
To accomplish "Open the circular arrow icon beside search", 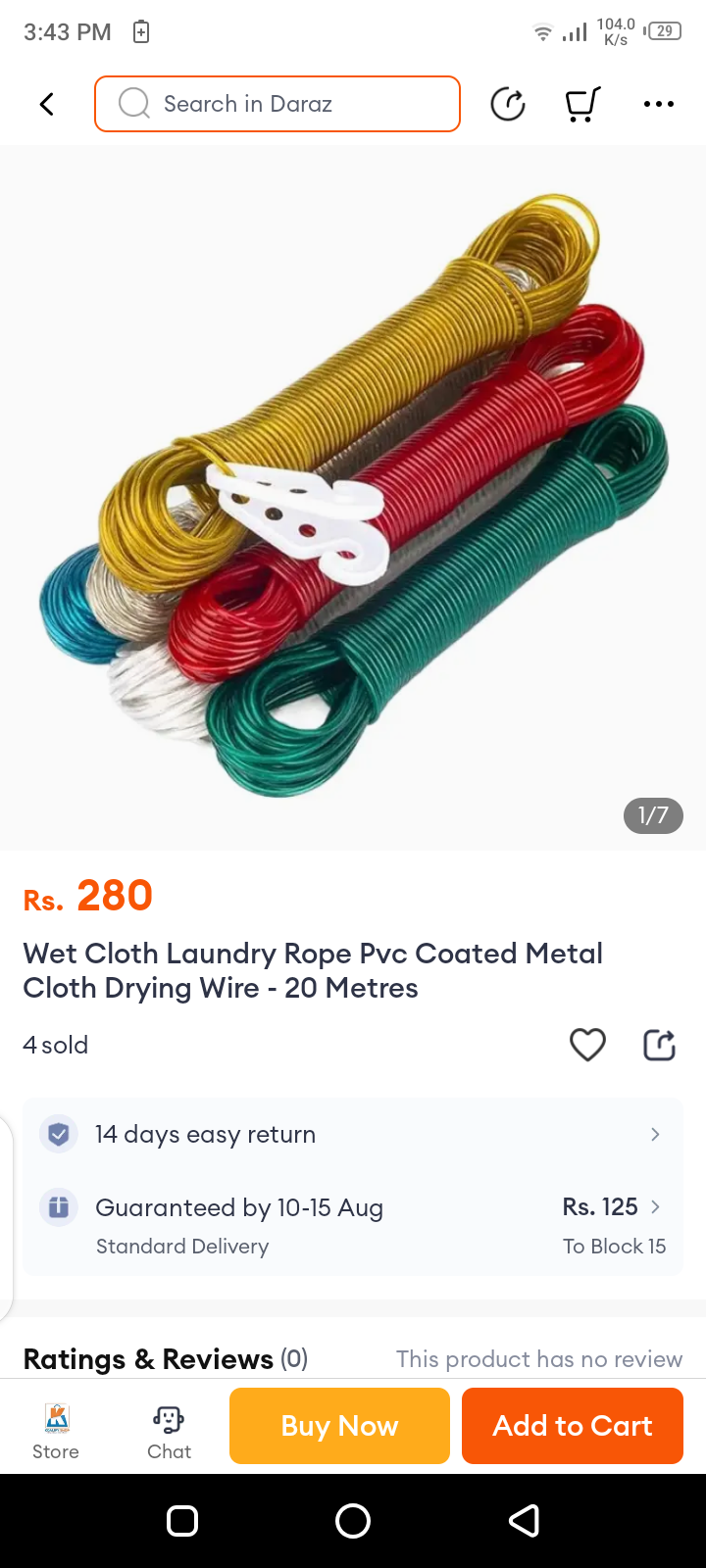I will pyautogui.click(x=508, y=104).
